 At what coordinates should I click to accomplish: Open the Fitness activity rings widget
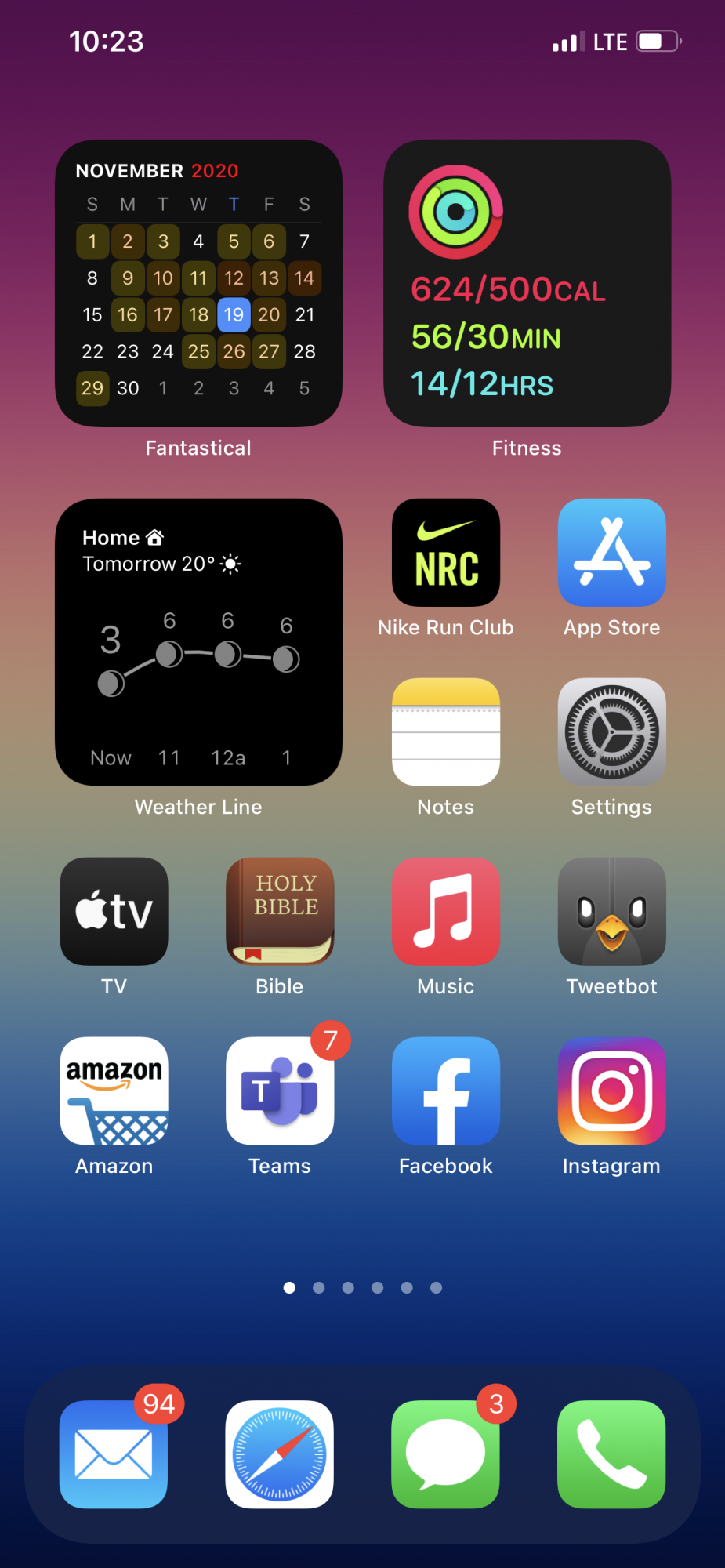pos(527,283)
